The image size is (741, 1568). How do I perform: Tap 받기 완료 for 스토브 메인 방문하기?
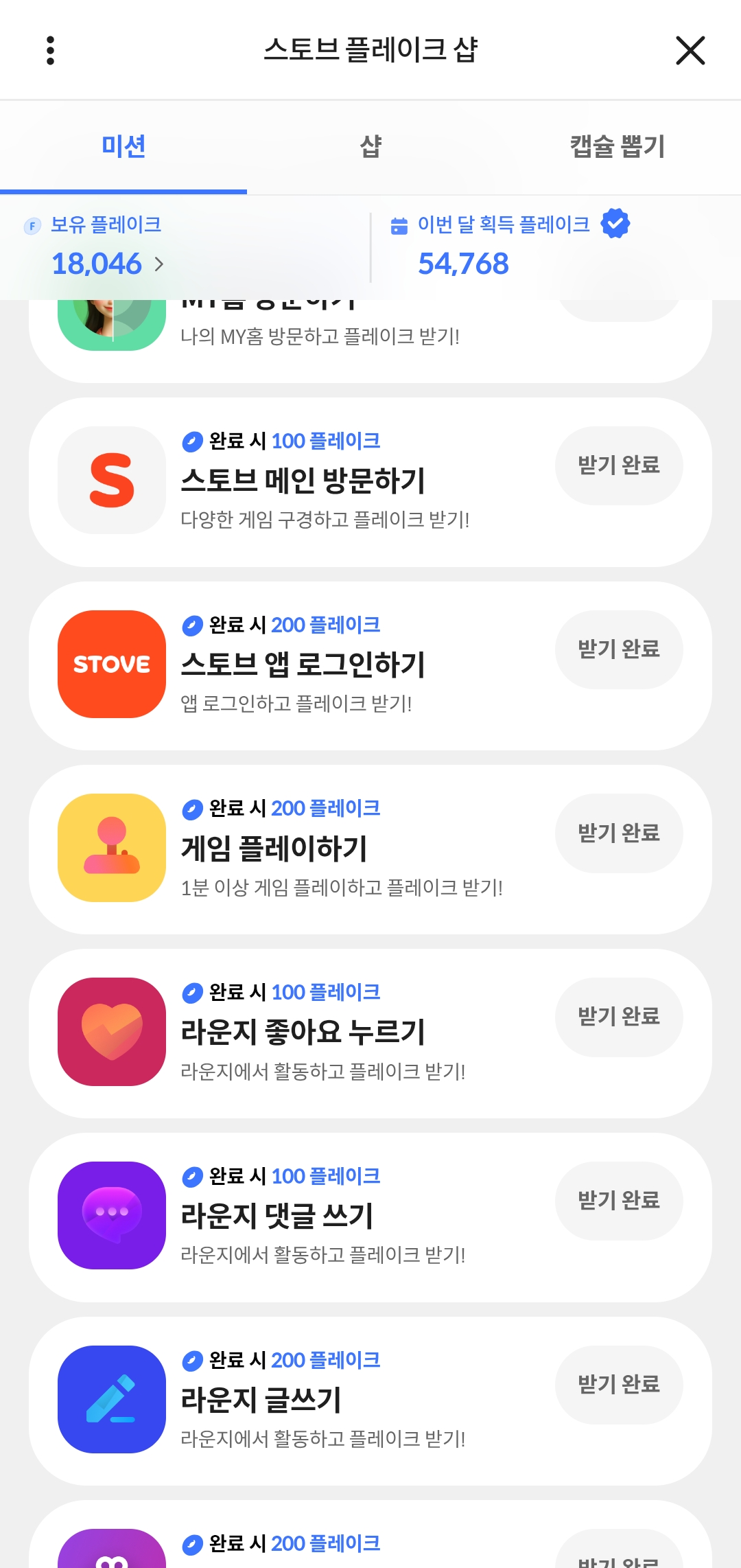coord(619,465)
